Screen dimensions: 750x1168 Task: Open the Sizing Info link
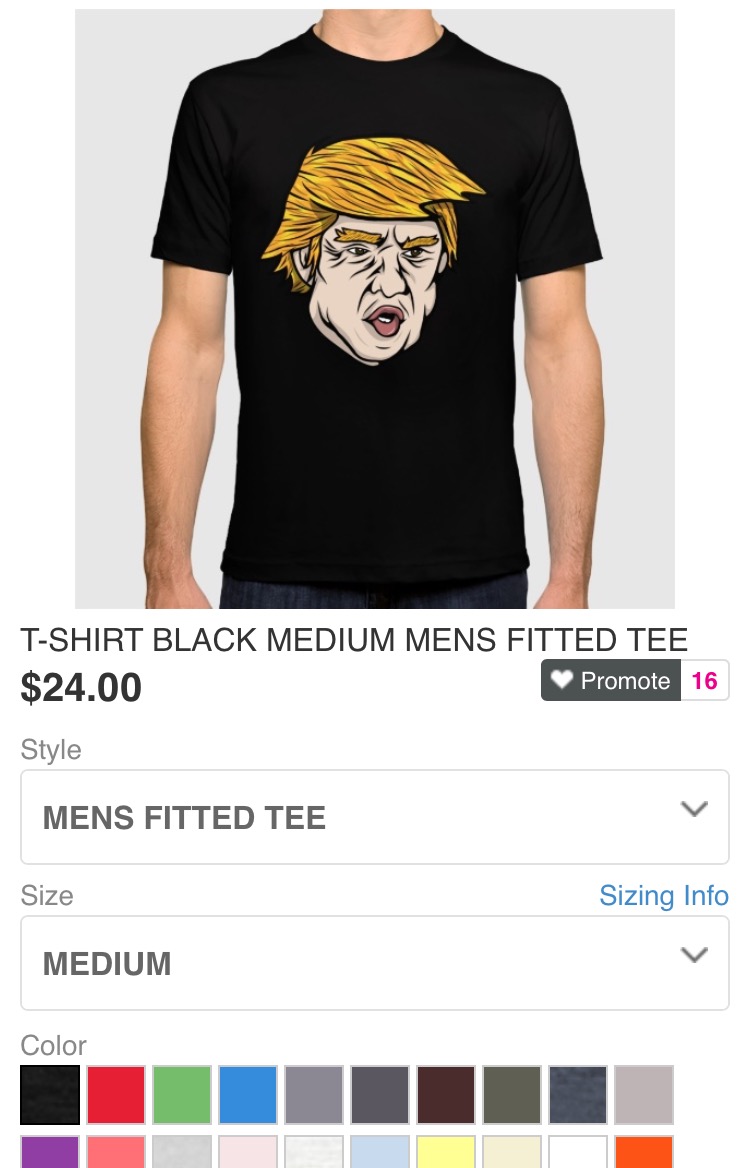pyautogui.click(x=663, y=895)
